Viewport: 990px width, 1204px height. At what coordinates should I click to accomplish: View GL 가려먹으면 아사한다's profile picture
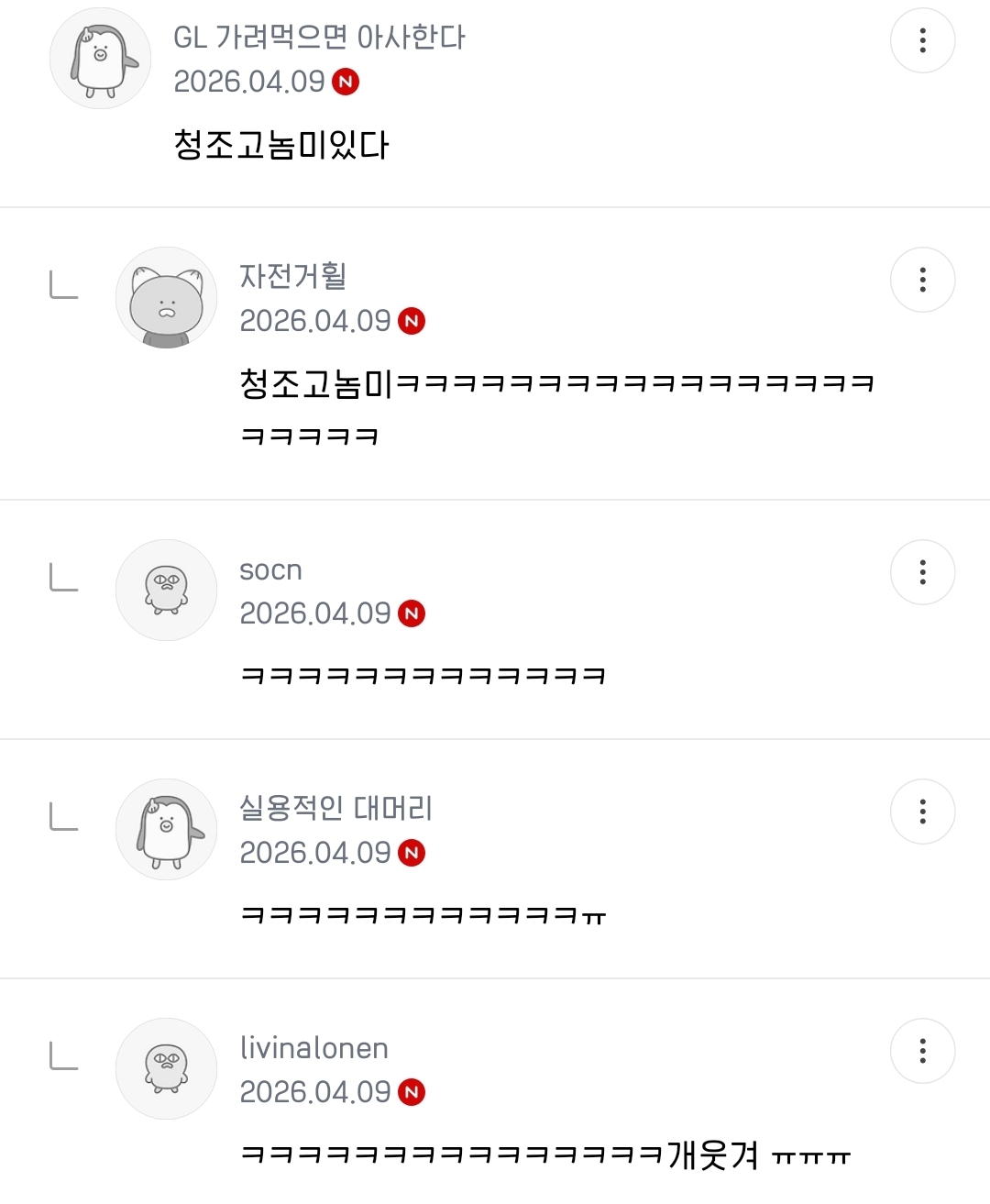(x=100, y=59)
